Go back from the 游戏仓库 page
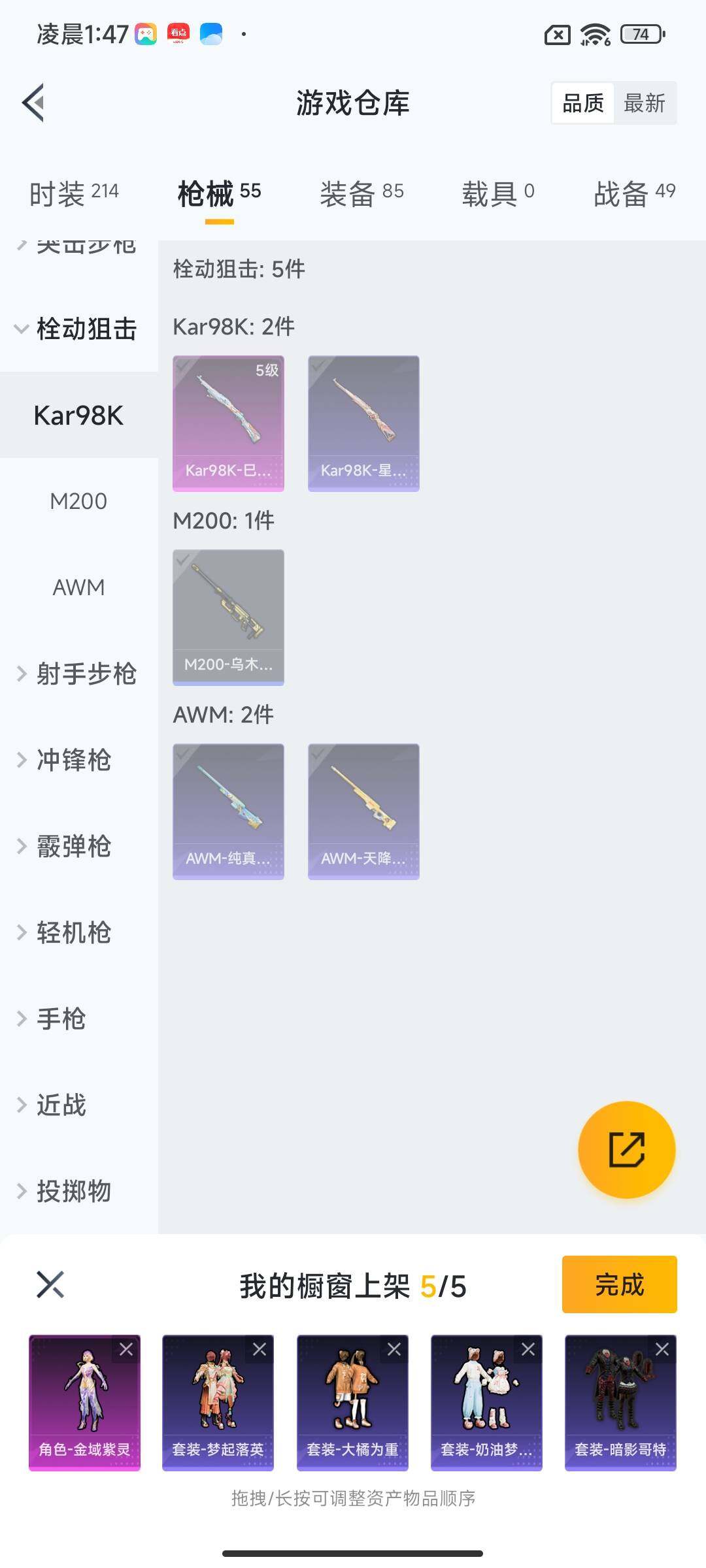Viewport: 706px width, 1568px height. [x=34, y=103]
